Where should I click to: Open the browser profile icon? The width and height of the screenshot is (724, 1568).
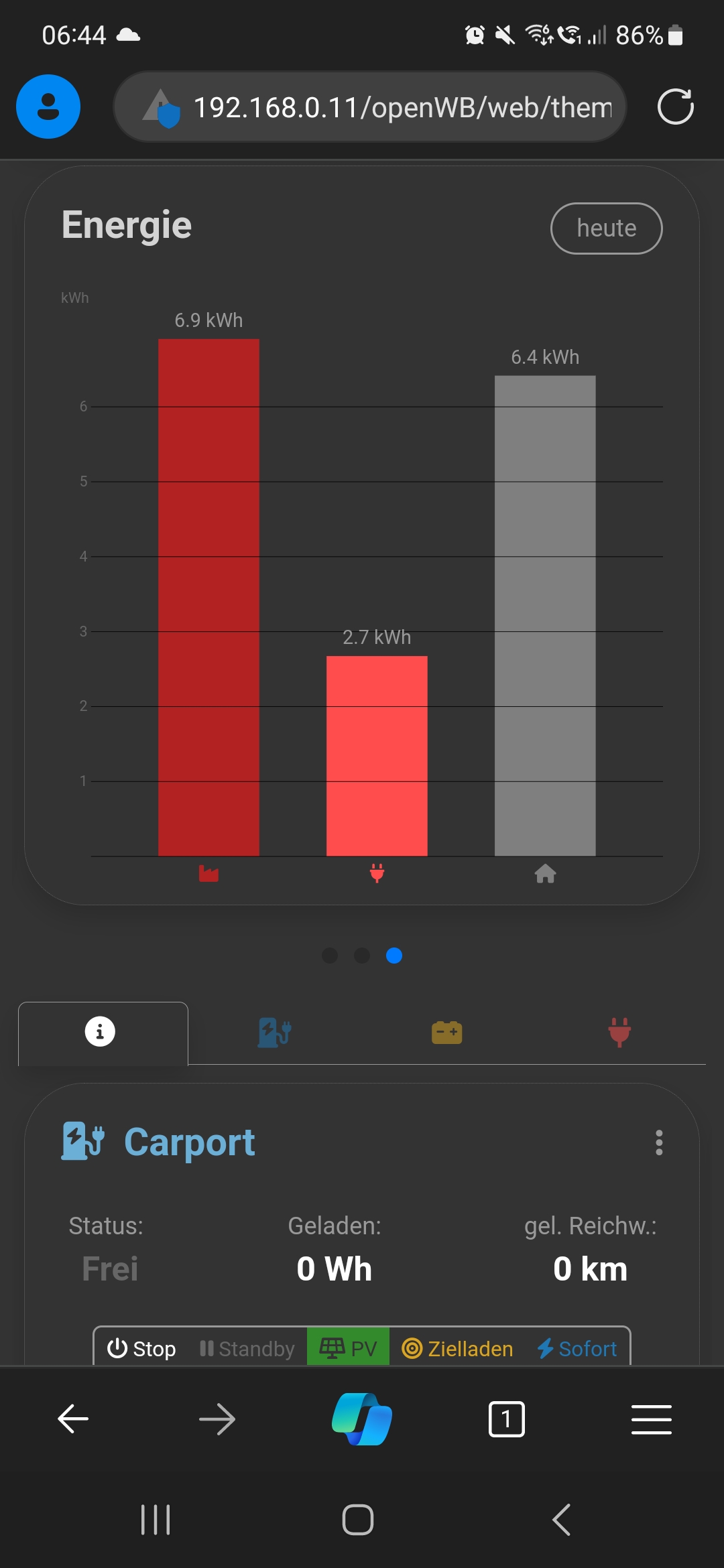pos(48,107)
